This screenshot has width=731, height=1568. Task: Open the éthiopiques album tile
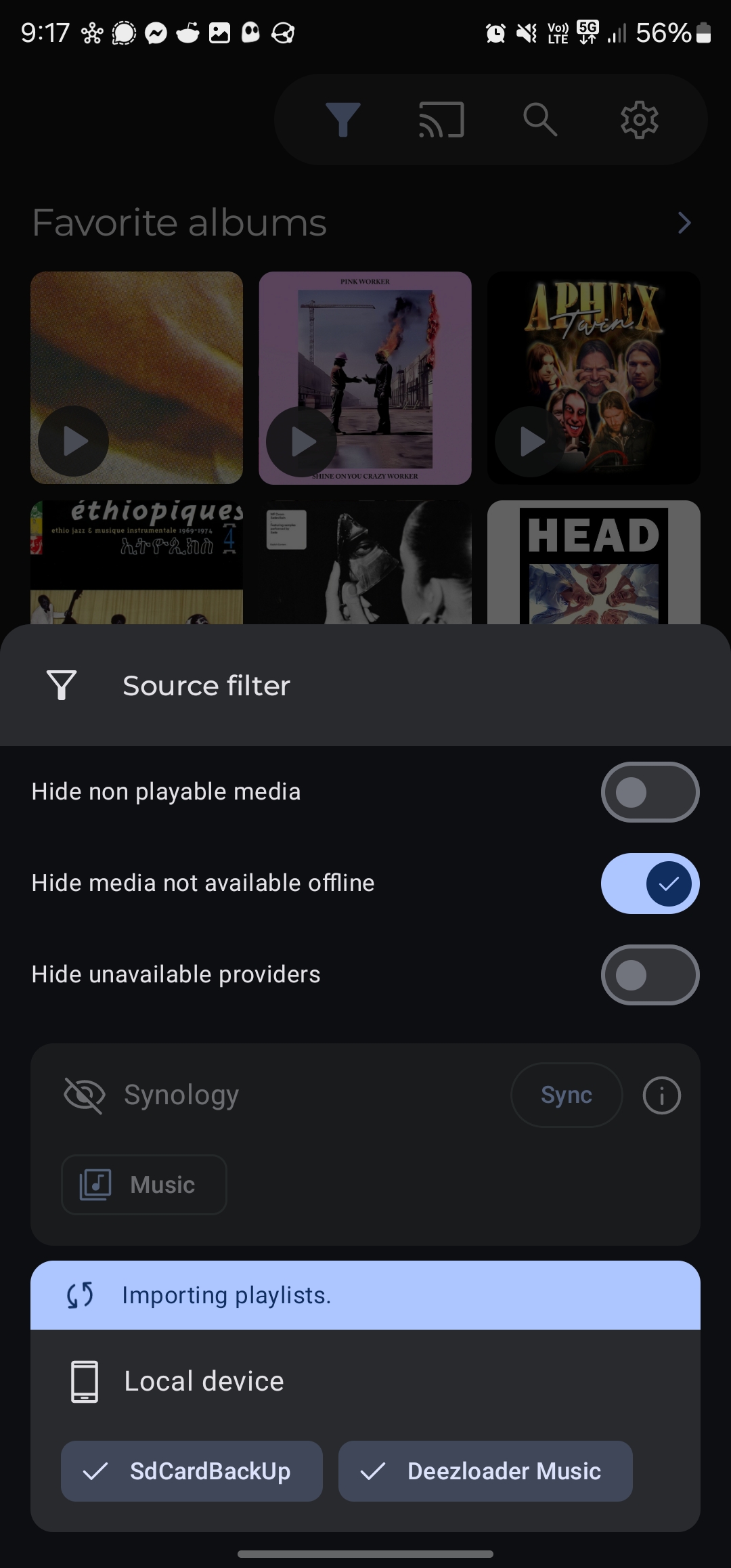[x=137, y=563]
